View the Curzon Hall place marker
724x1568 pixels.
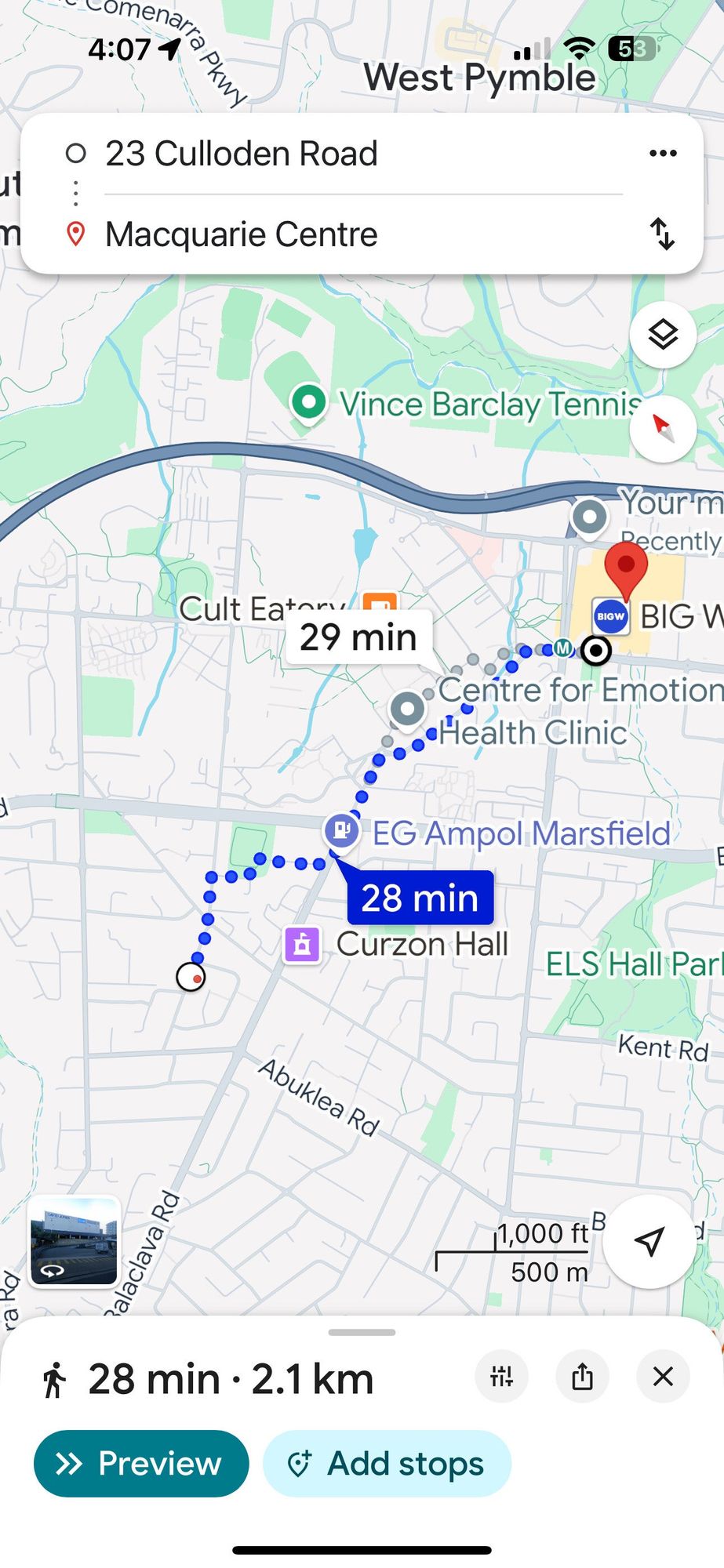[303, 945]
